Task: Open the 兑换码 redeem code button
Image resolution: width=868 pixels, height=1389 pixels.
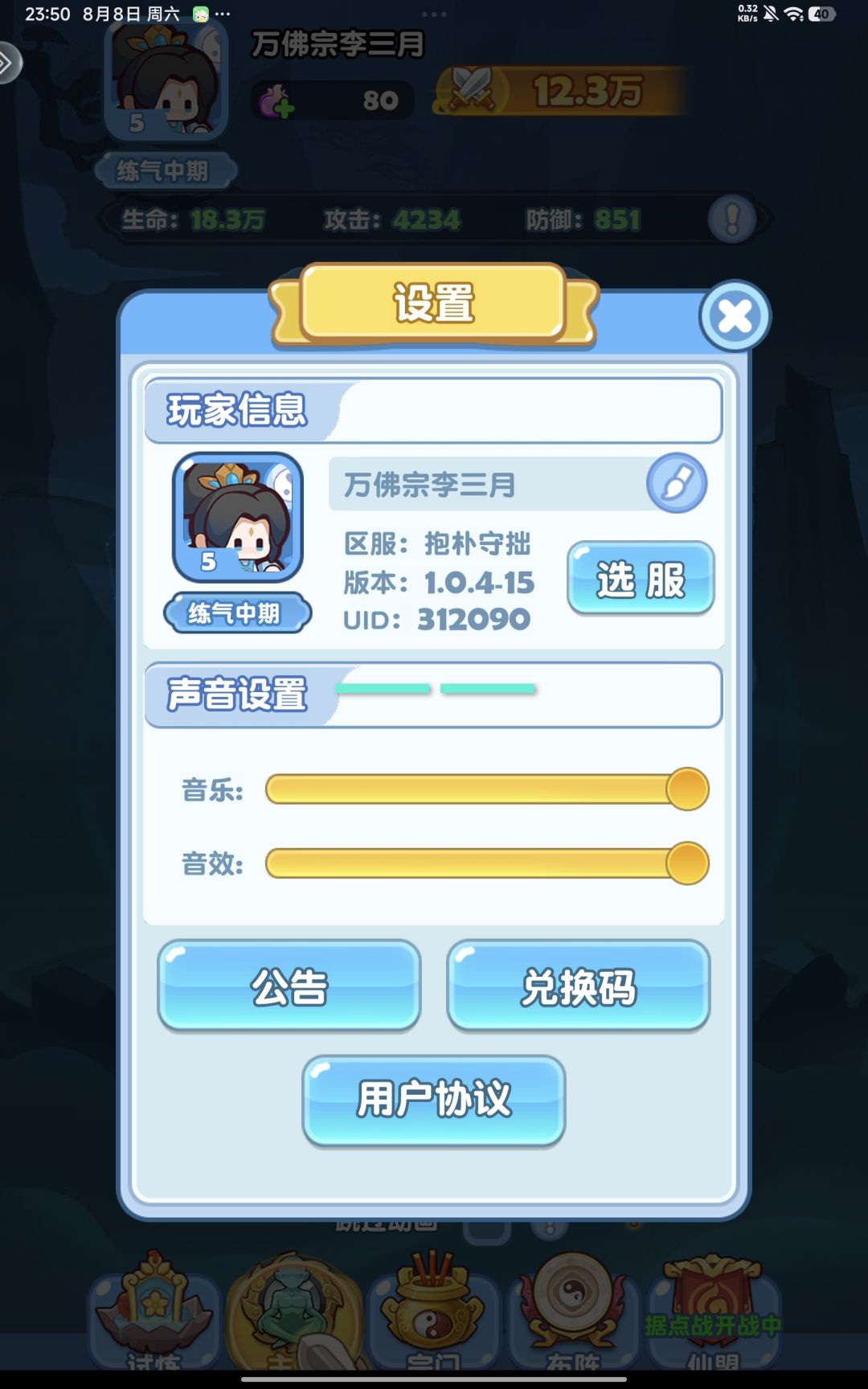Action: pyautogui.click(x=579, y=985)
